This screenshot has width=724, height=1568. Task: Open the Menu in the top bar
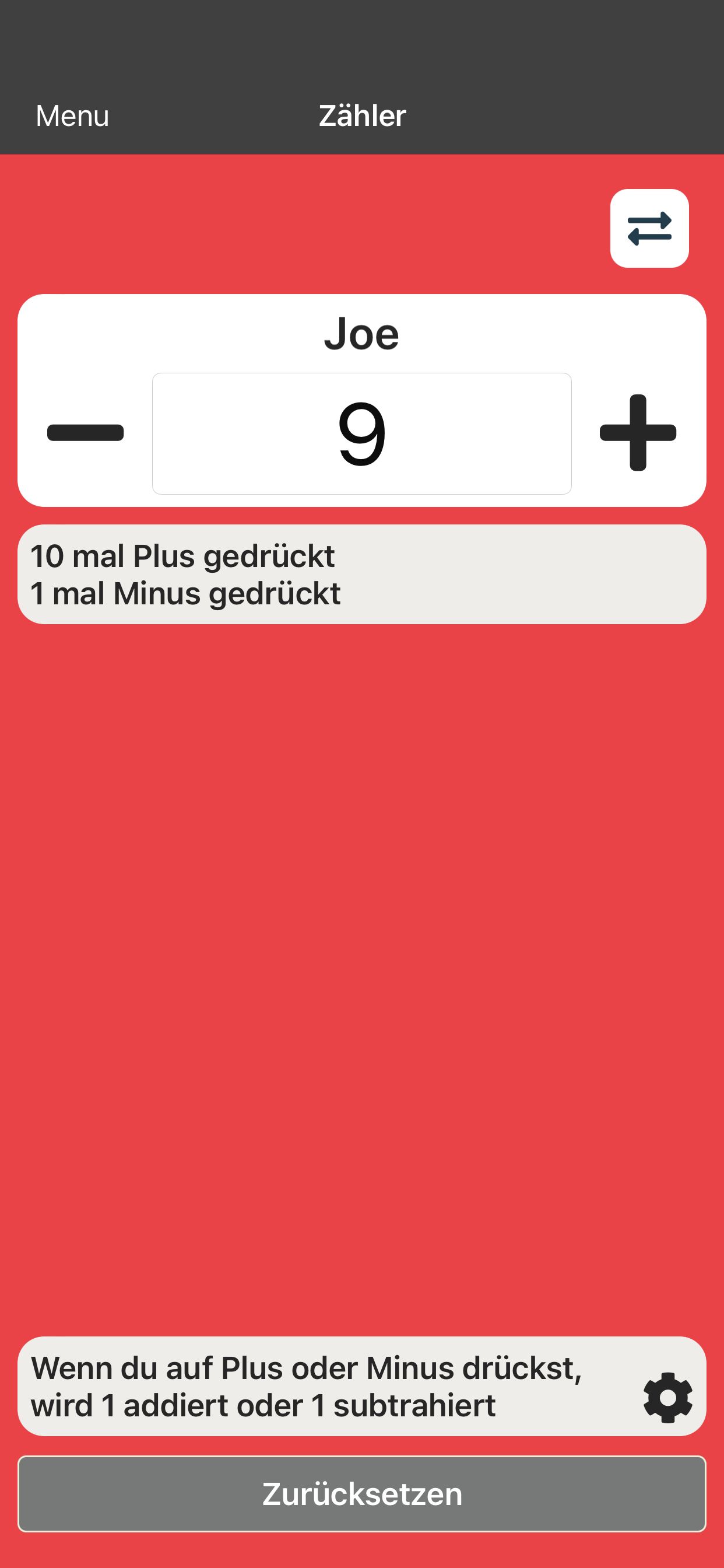pos(72,116)
